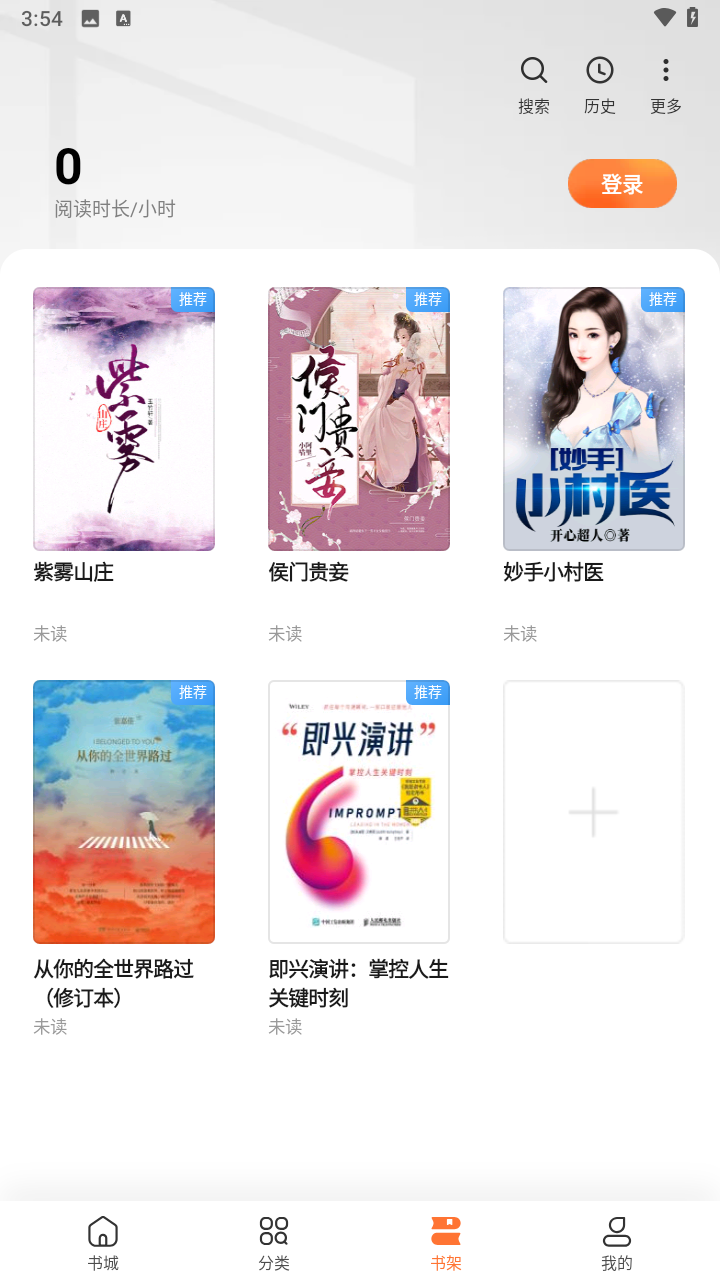Open the book 即兴演讲：掌控人生关键时刻
The height and width of the screenshot is (1280, 720).
tap(359, 812)
